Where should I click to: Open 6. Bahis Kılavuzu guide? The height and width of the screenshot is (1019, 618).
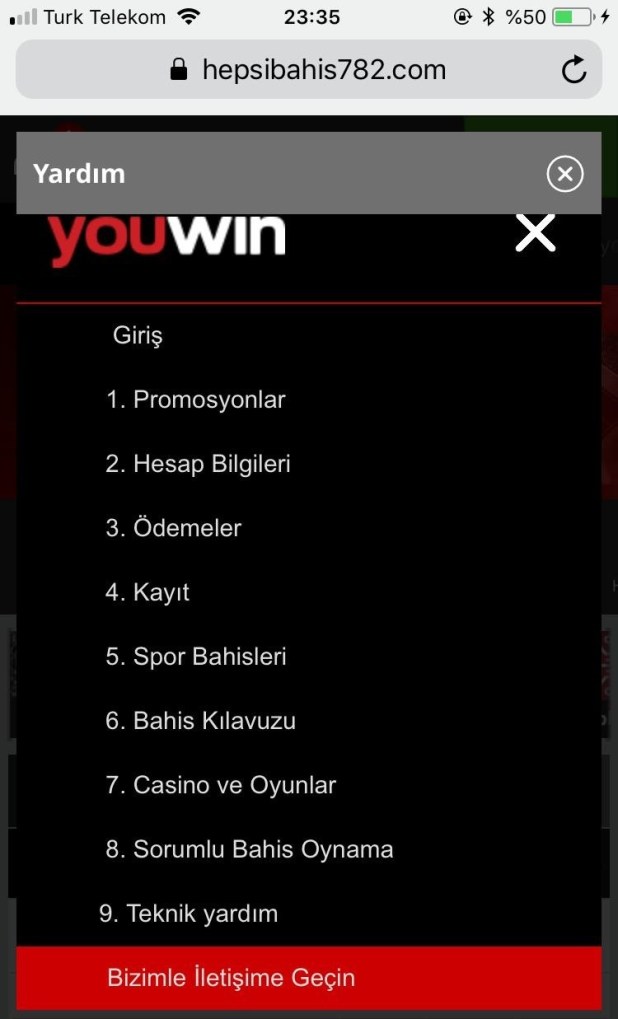point(201,721)
